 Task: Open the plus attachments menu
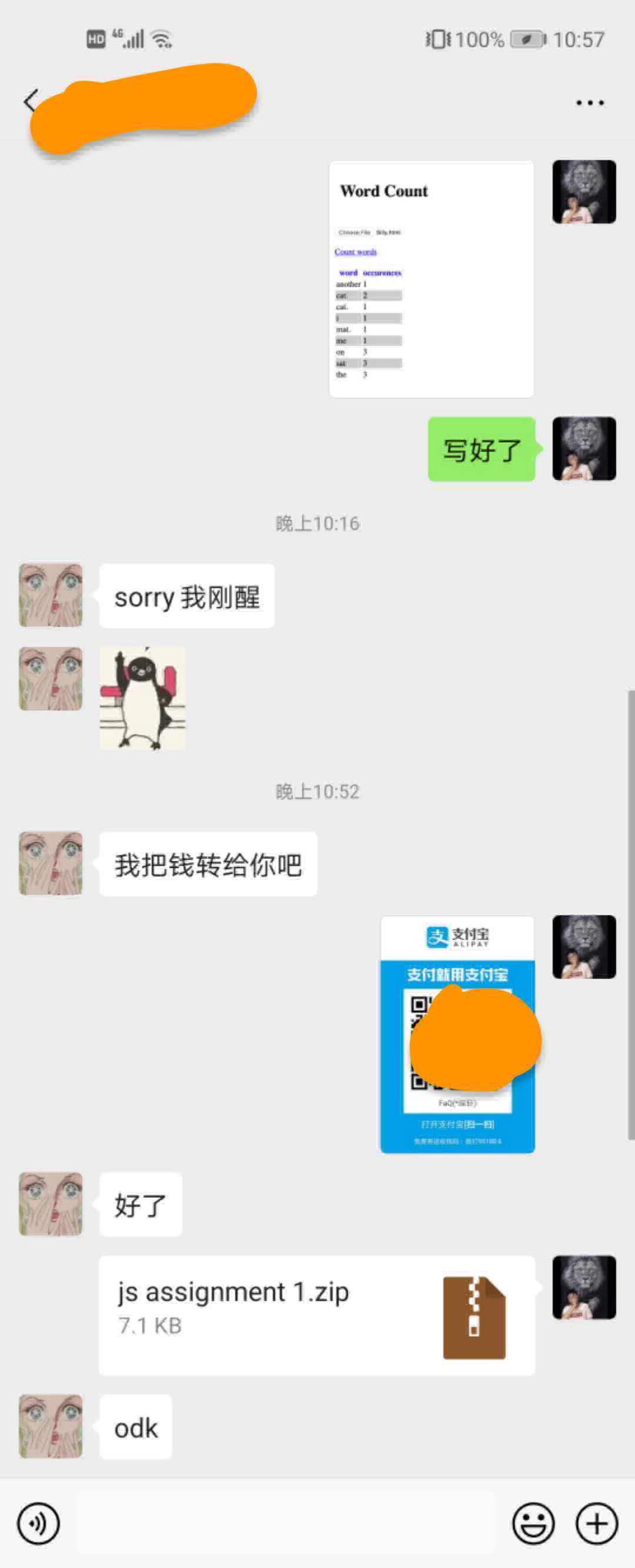596,1523
